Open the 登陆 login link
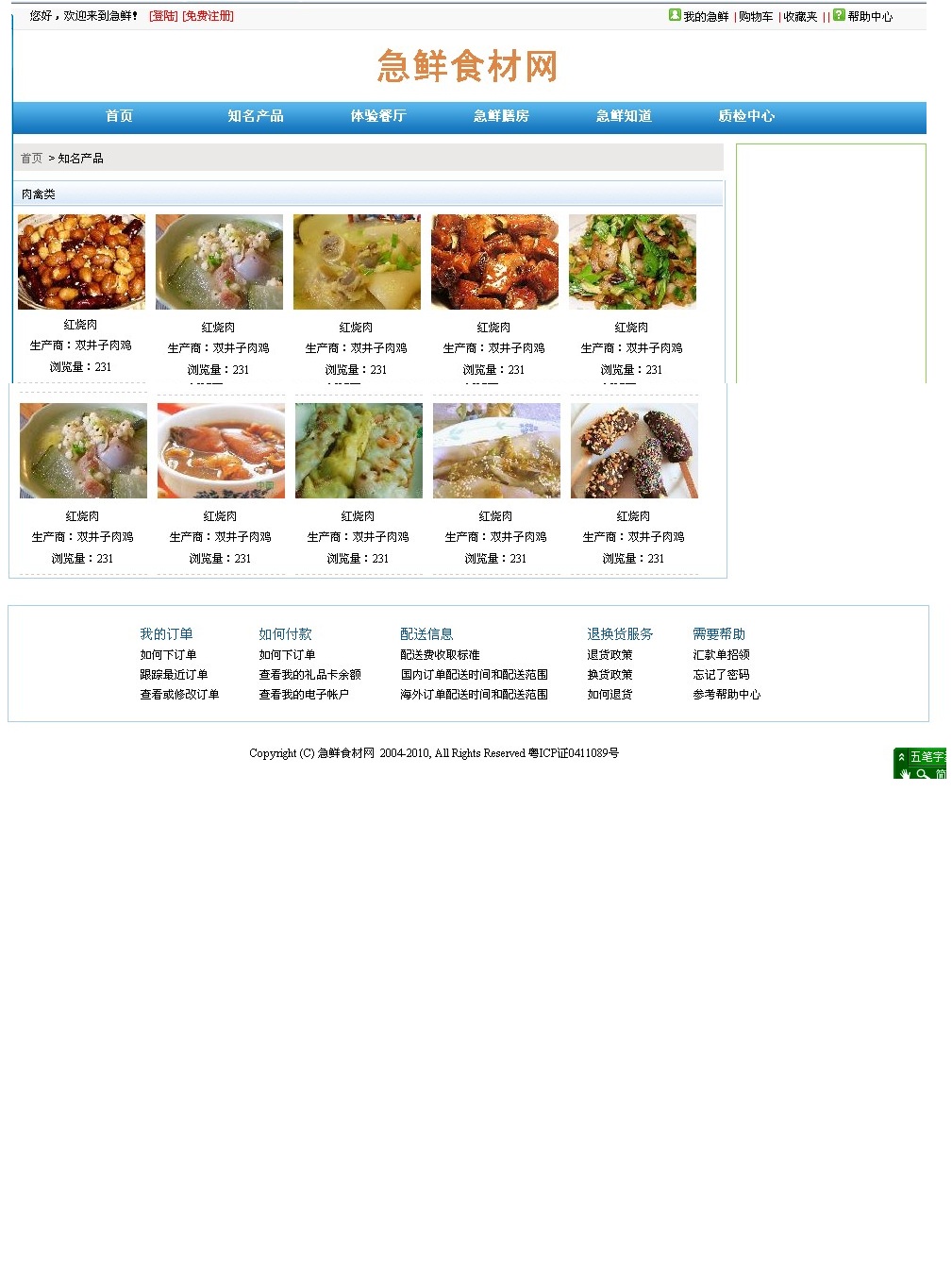 [163, 16]
